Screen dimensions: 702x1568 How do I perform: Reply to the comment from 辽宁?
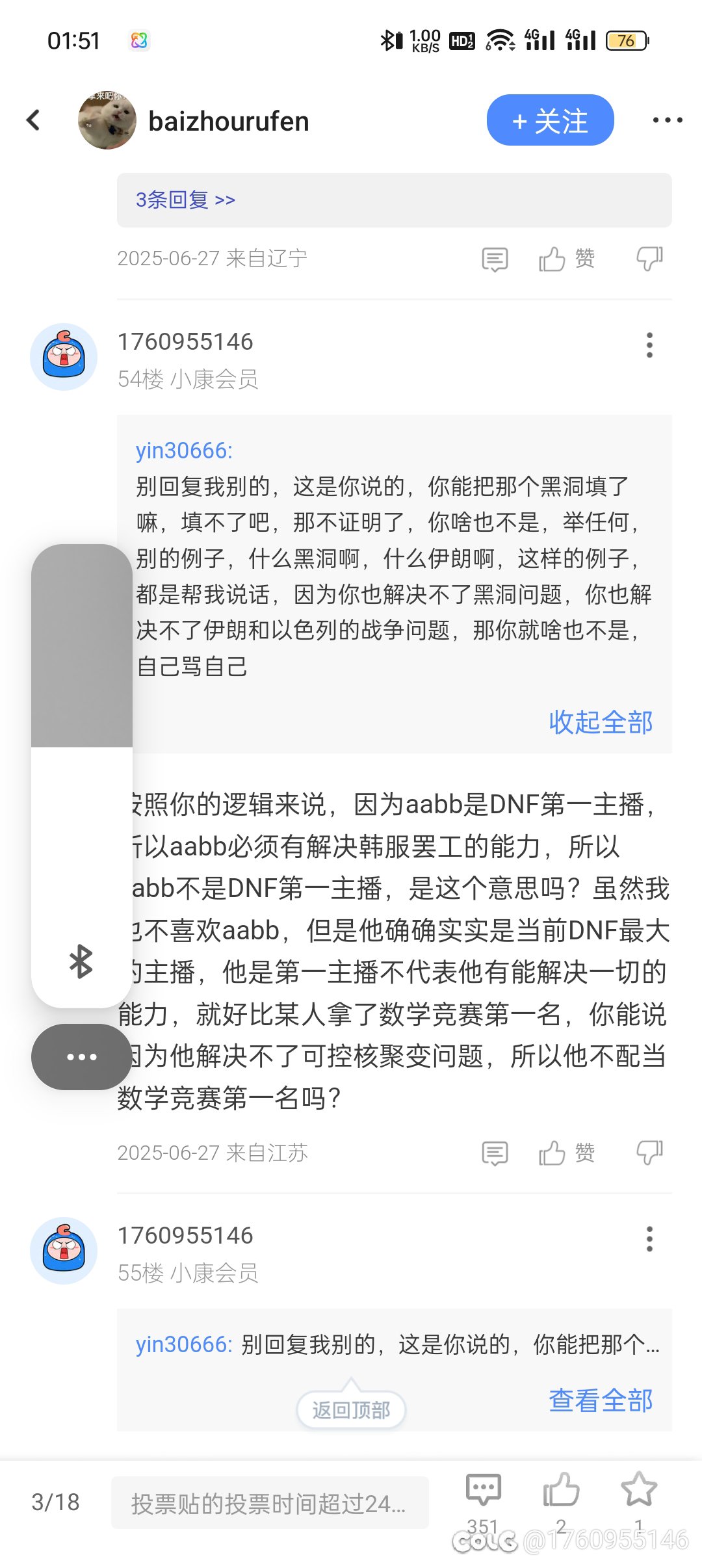pos(495,259)
